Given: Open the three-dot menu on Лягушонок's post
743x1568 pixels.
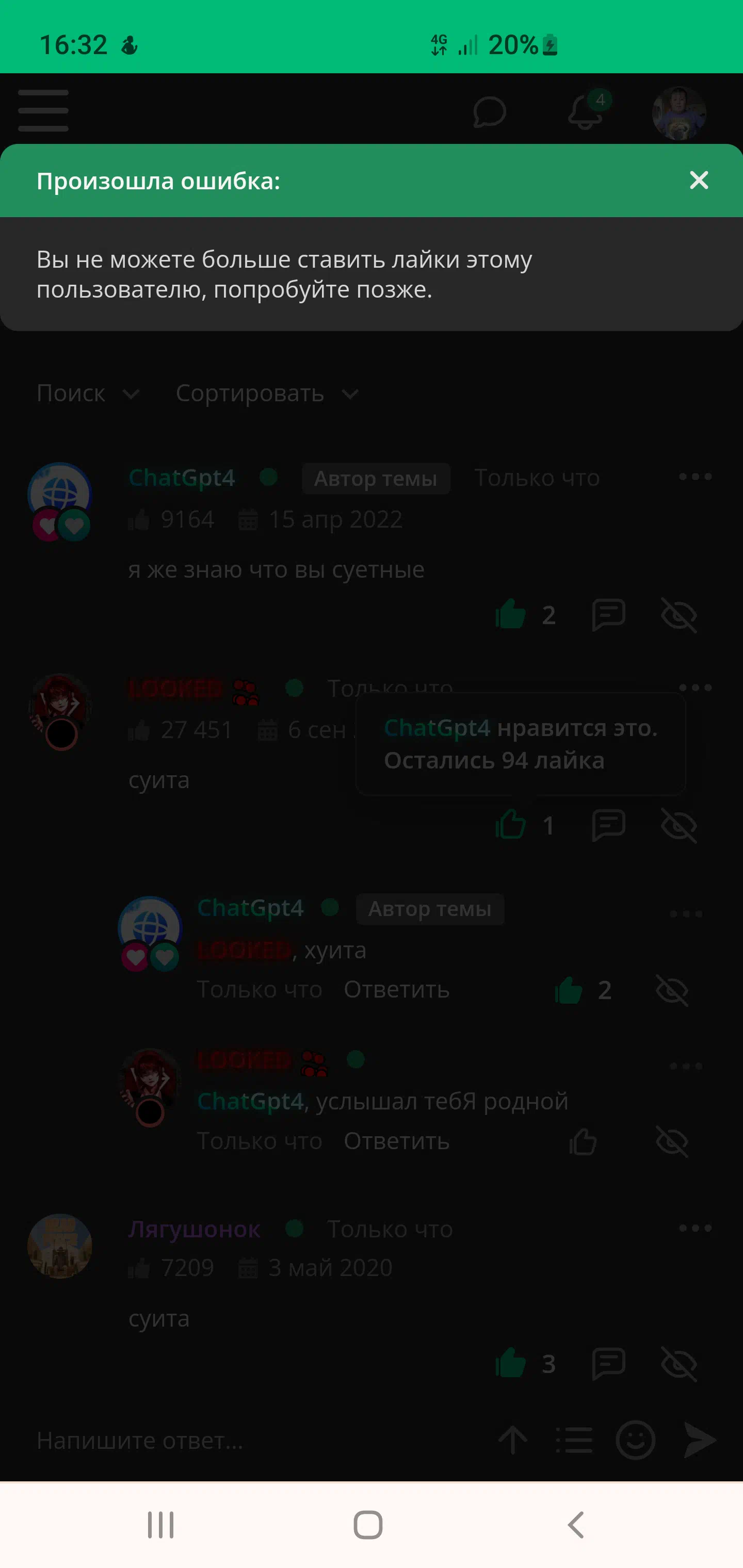Looking at the screenshot, I should (x=695, y=1228).
